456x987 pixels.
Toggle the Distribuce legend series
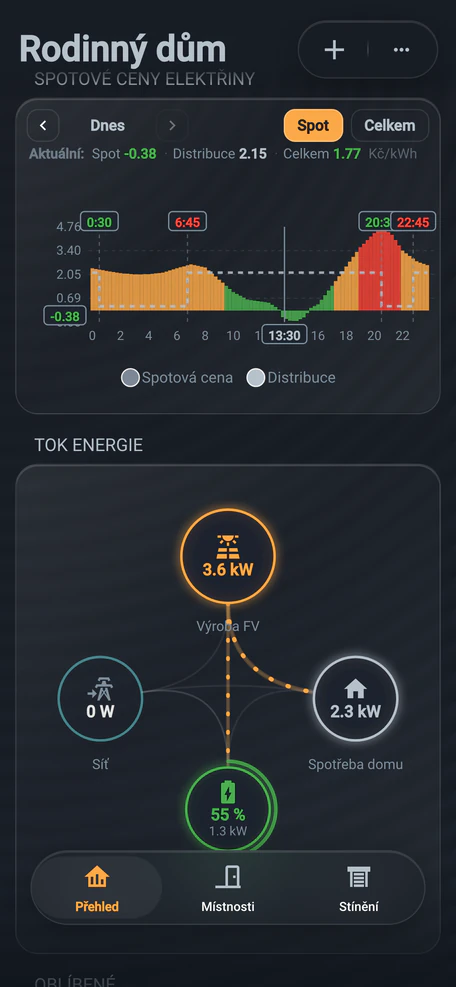pyautogui.click(x=291, y=378)
